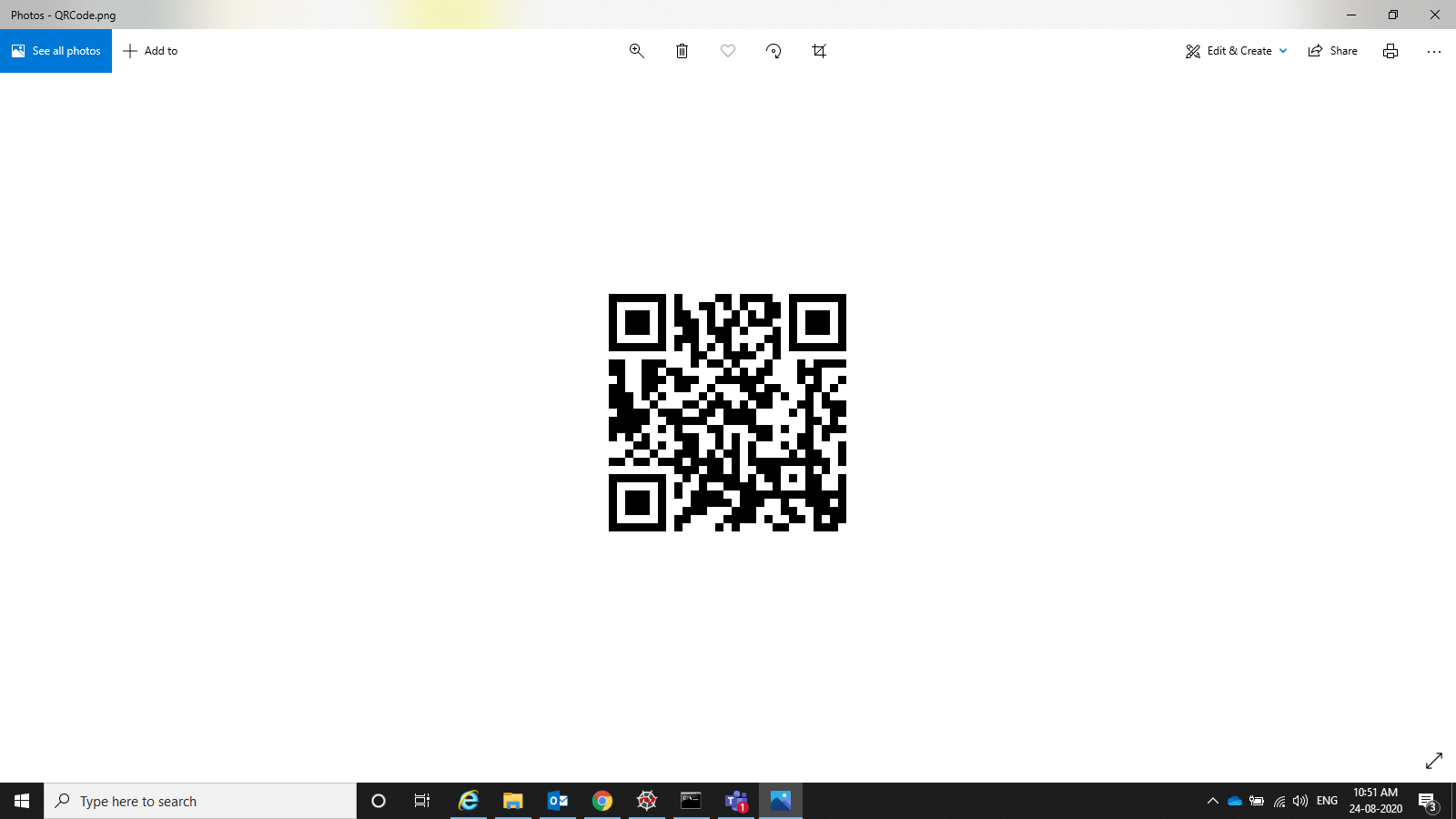Click the taskbar search box
This screenshot has width=1456, height=819.
[x=200, y=801]
